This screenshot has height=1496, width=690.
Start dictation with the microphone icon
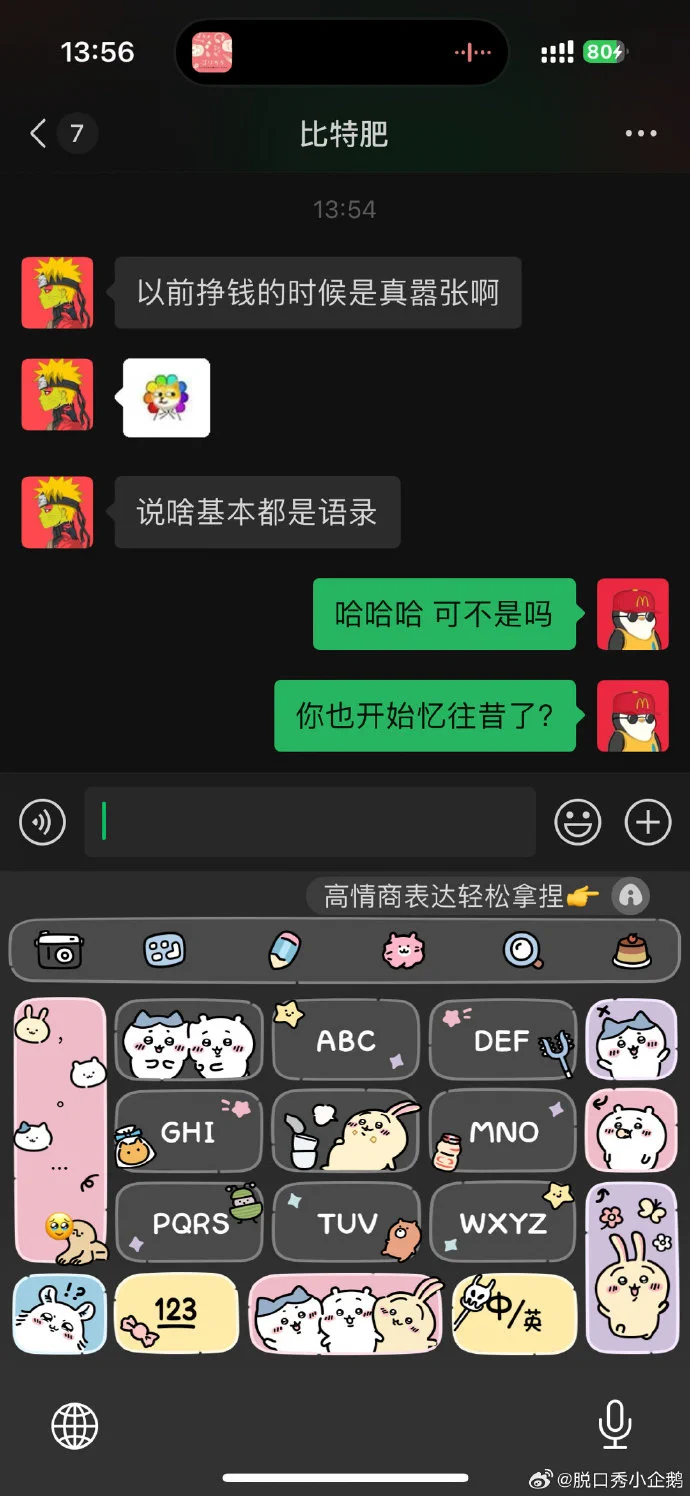click(x=614, y=1424)
